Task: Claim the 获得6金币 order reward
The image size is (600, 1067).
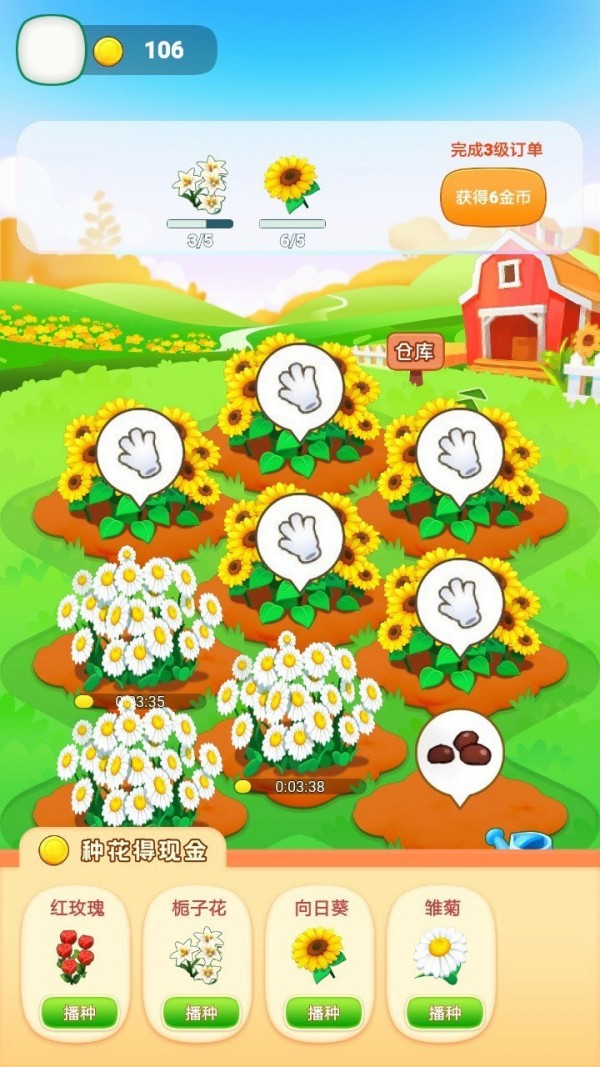Action: pyautogui.click(x=493, y=197)
